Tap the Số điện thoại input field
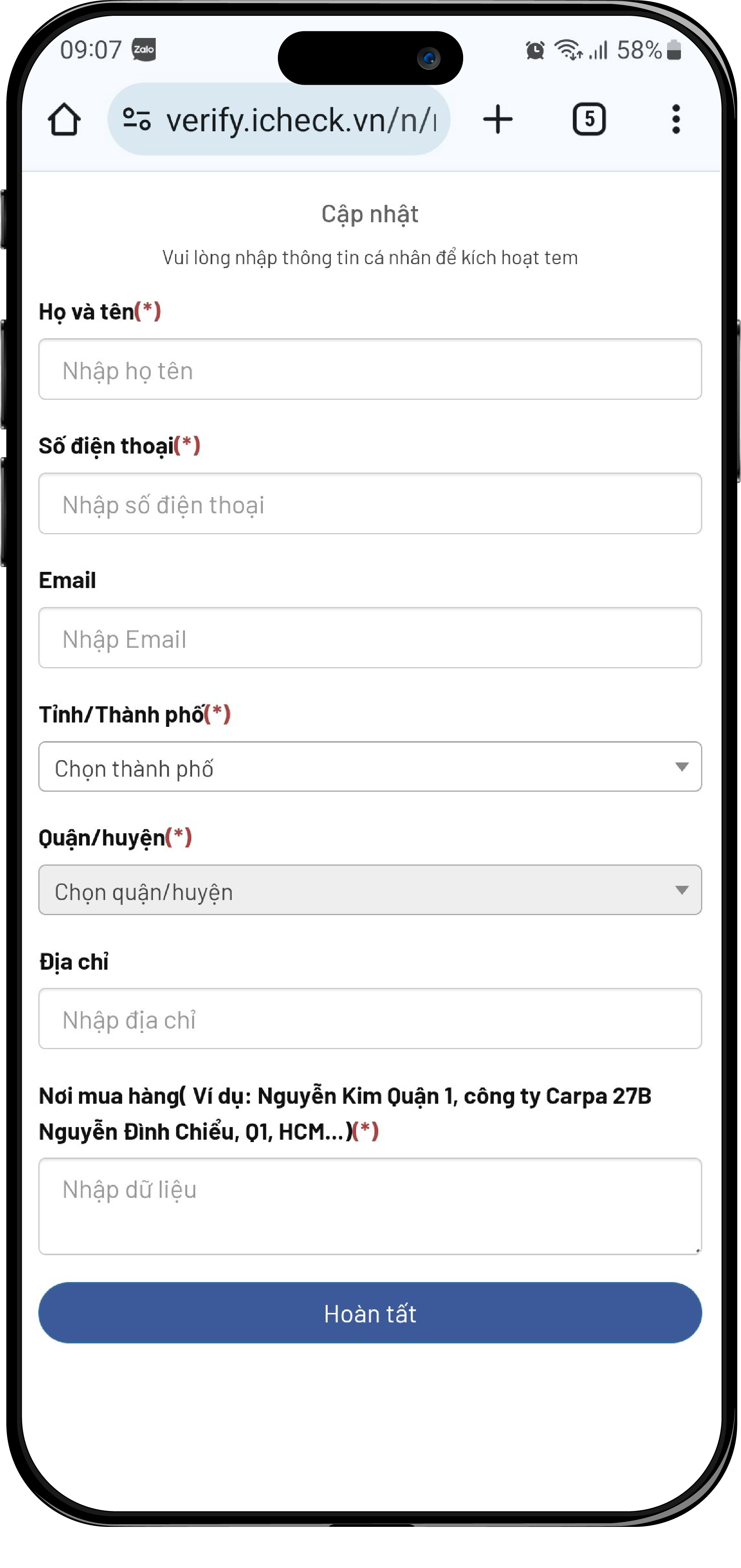The height and width of the screenshot is (1568, 741). point(370,504)
